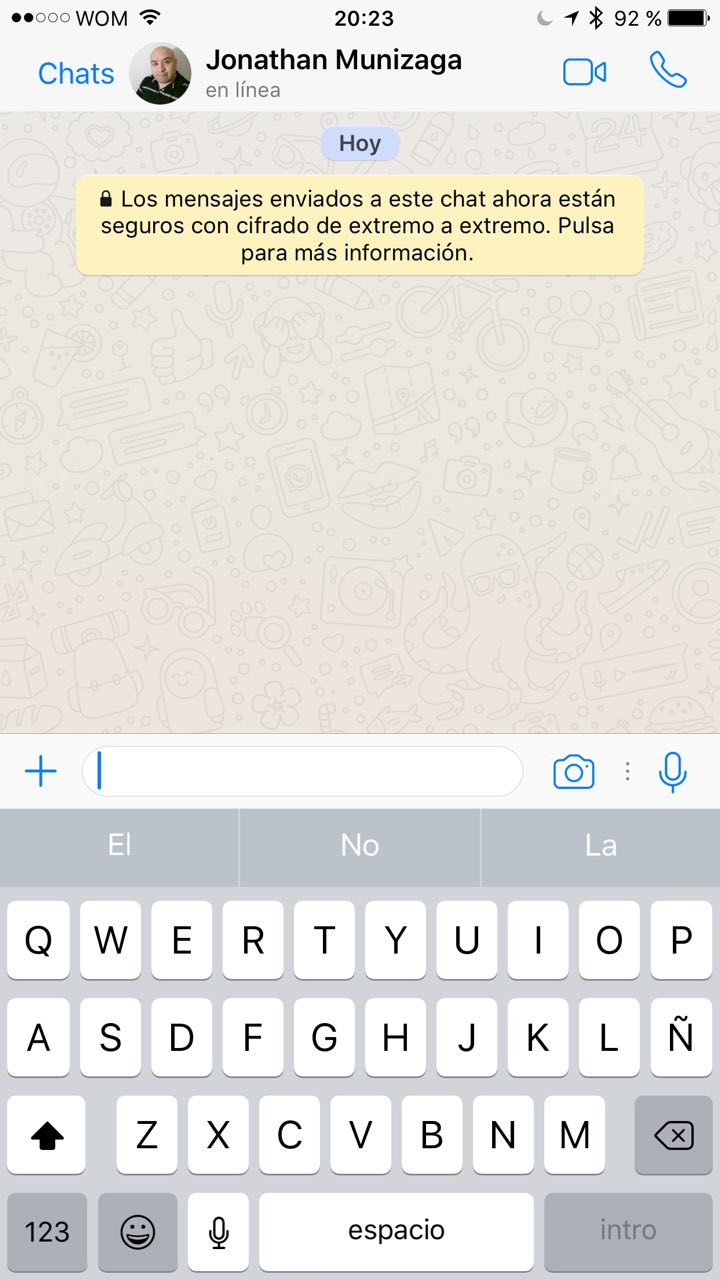Tap the backspace key
This screenshot has width=720, height=1280.
(673, 1135)
